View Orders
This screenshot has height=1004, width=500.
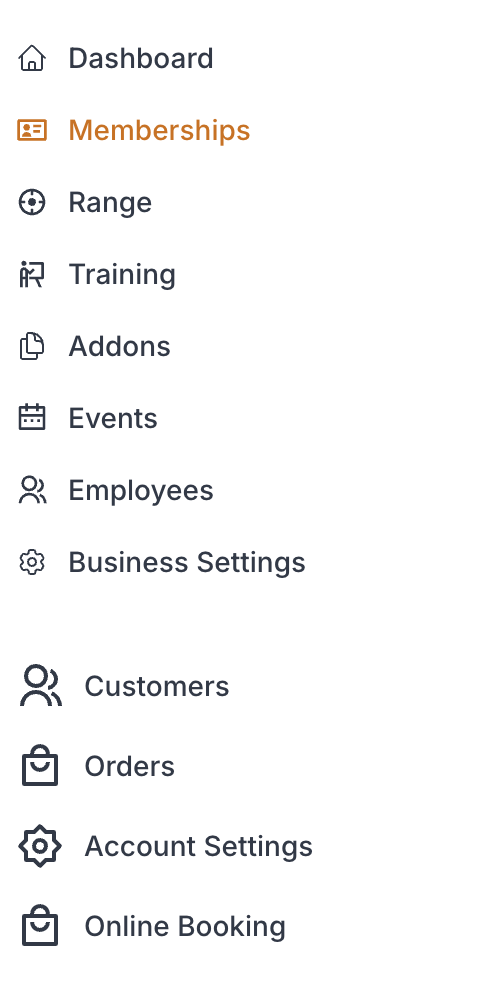[x=97, y=766]
